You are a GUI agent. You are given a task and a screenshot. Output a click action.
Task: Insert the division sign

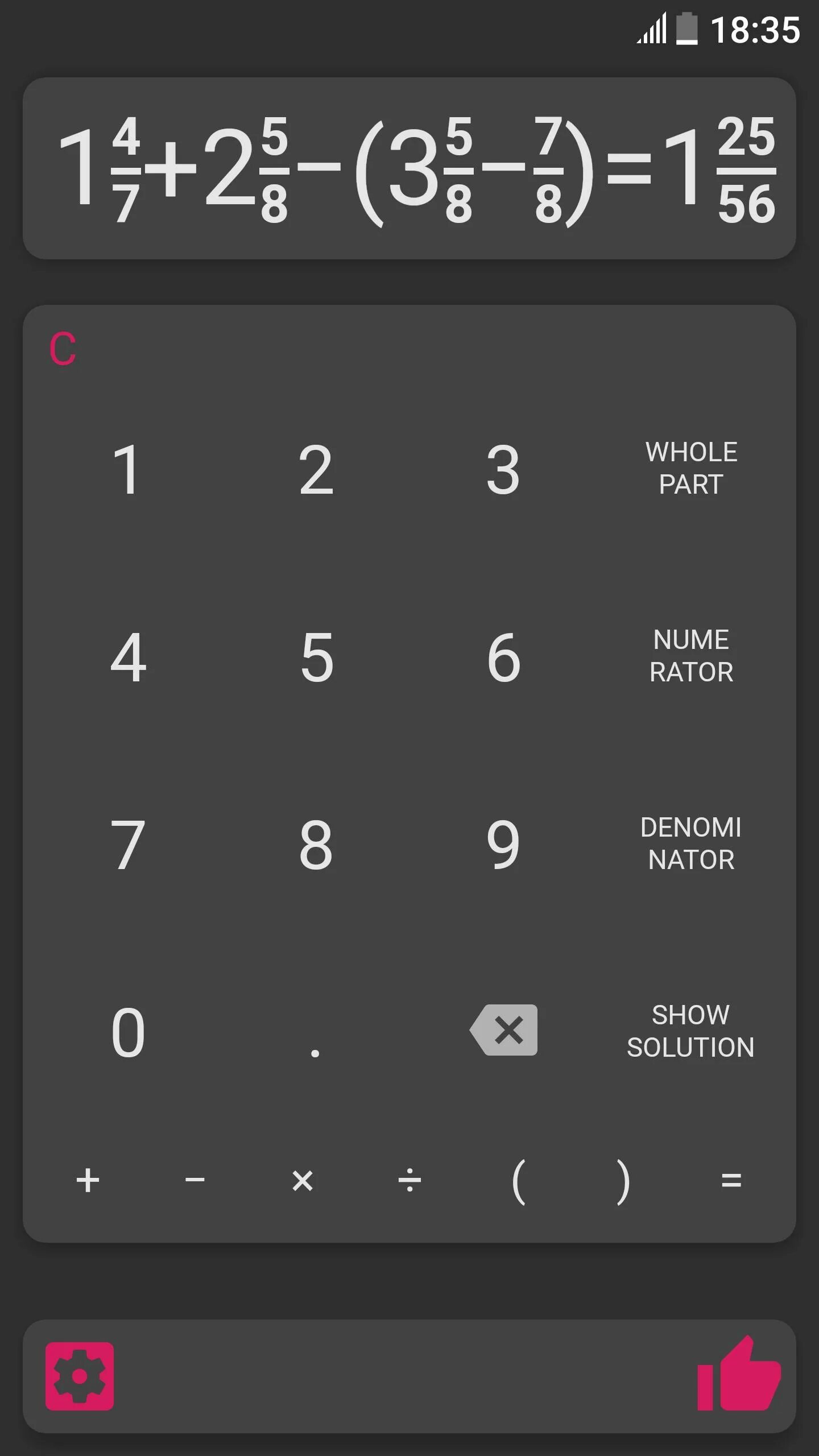pyautogui.click(x=409, y=1180)
